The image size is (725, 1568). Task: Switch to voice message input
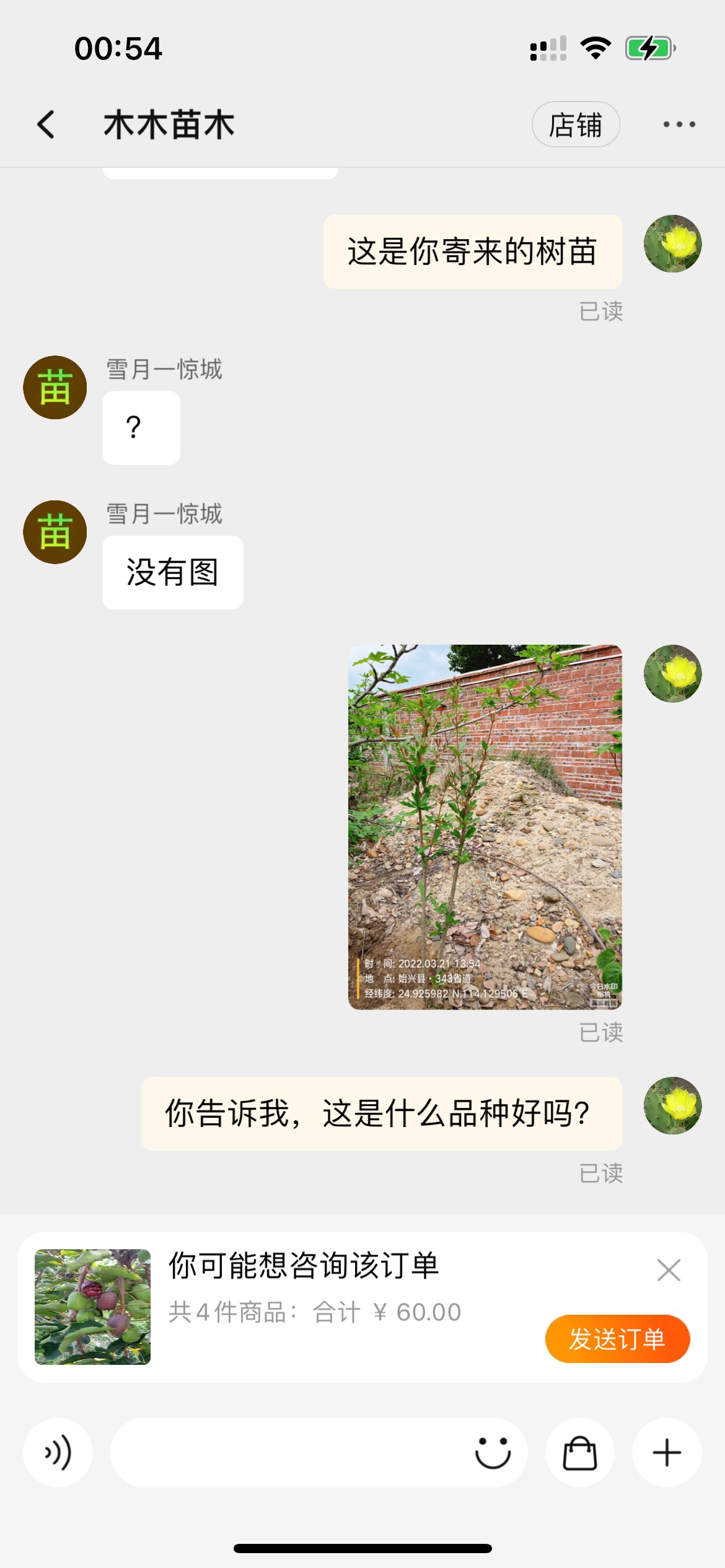(x=58, y=1452)
